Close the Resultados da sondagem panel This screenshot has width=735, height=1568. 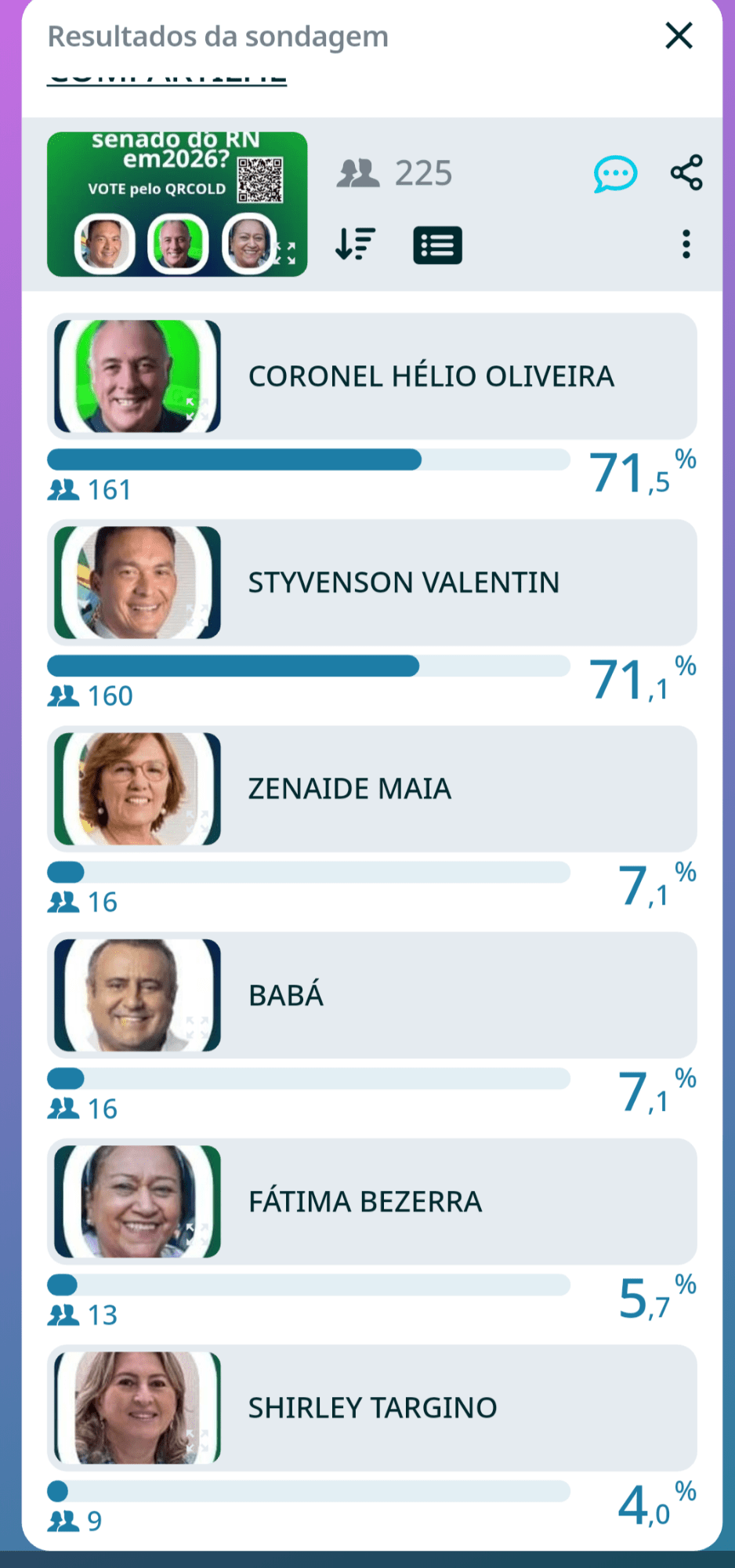point(679,35)
